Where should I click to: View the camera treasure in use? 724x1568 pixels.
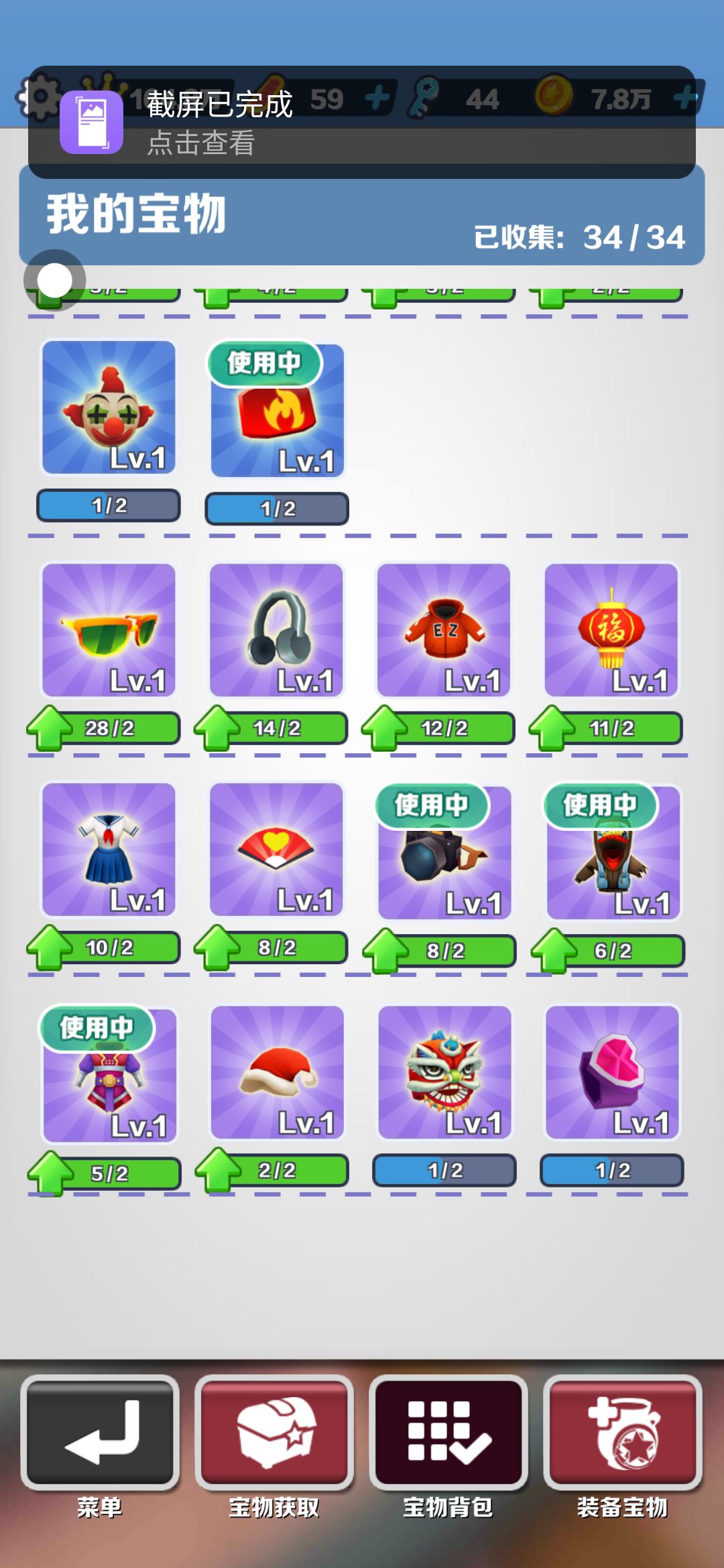445,853
